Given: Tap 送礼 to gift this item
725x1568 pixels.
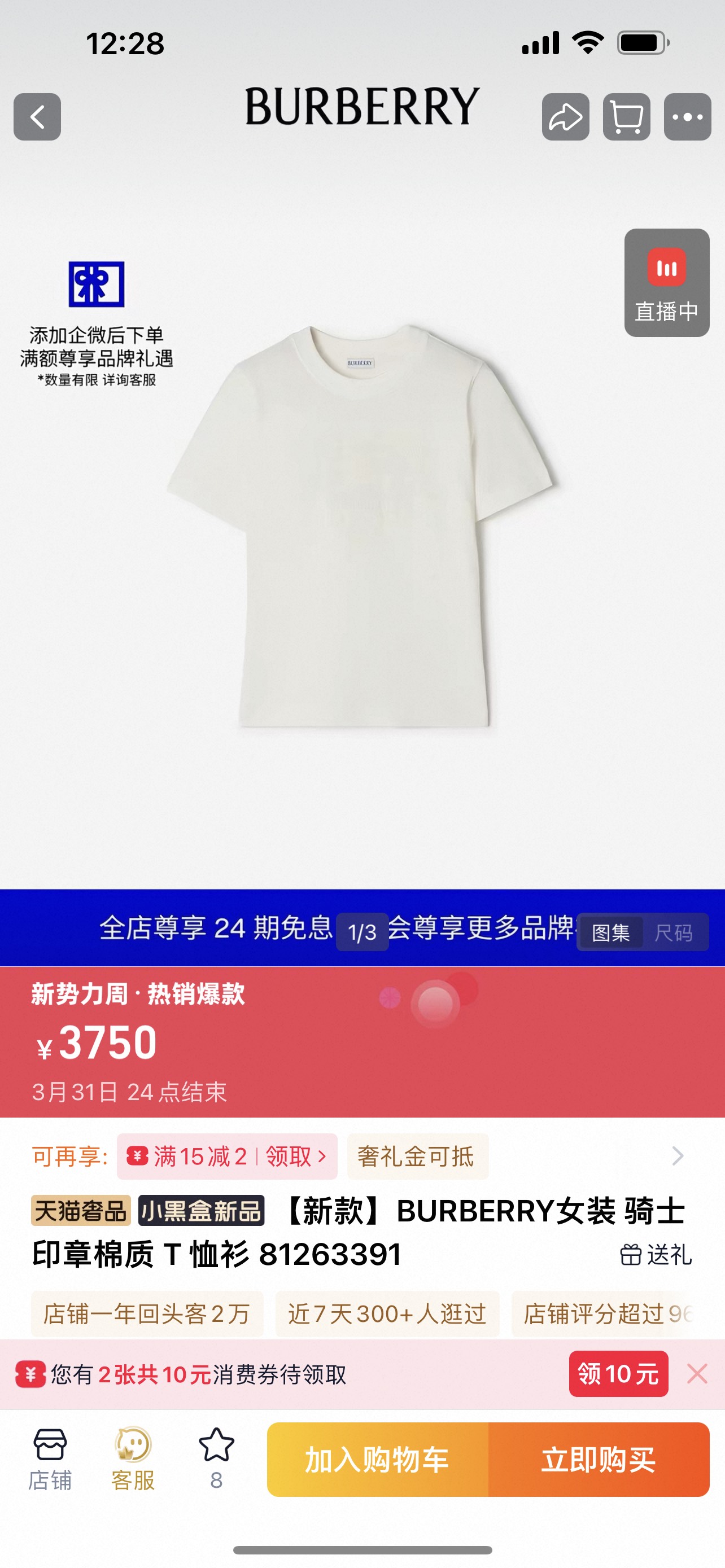Looking at the screenshot, I should (x=656, y=1255).
